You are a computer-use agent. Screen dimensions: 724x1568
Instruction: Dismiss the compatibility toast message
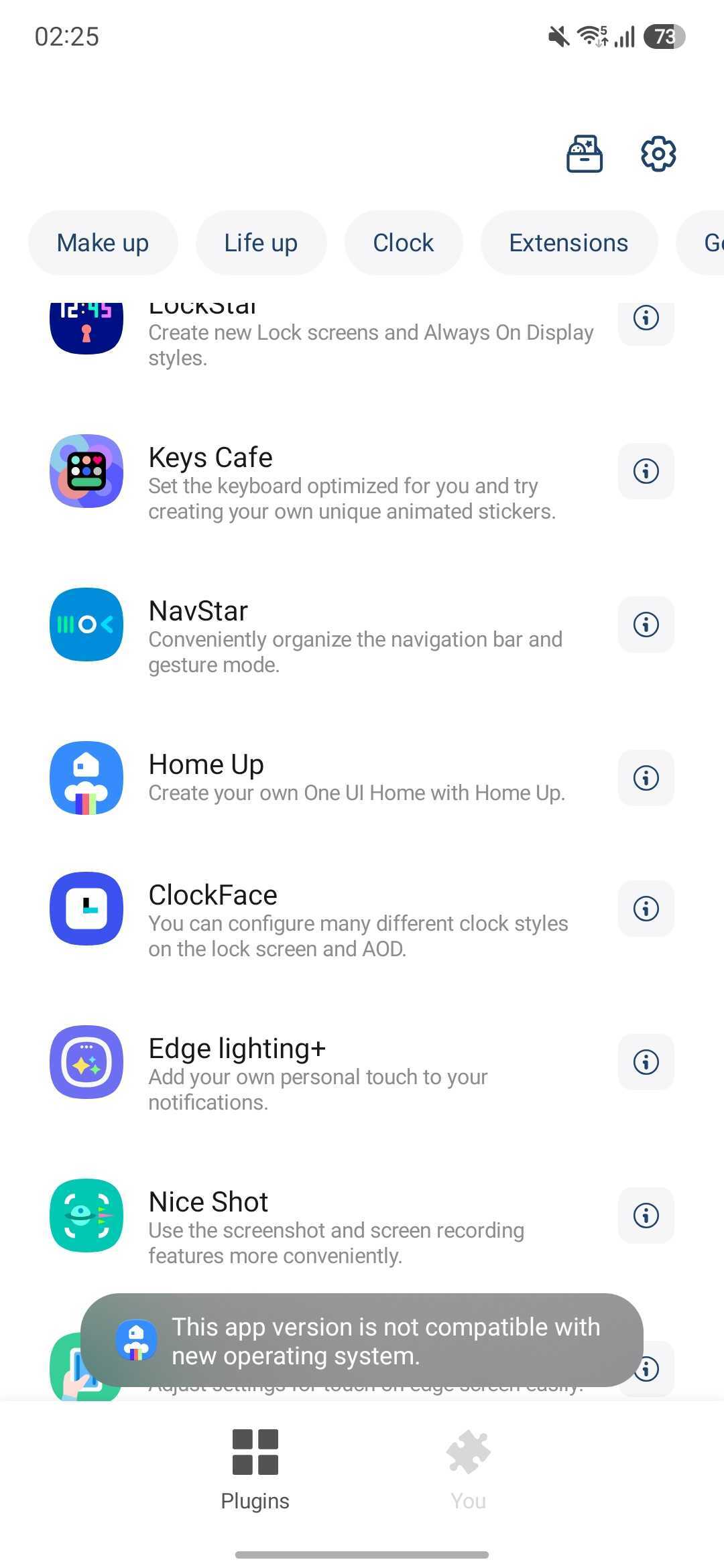pos(361,1340)
